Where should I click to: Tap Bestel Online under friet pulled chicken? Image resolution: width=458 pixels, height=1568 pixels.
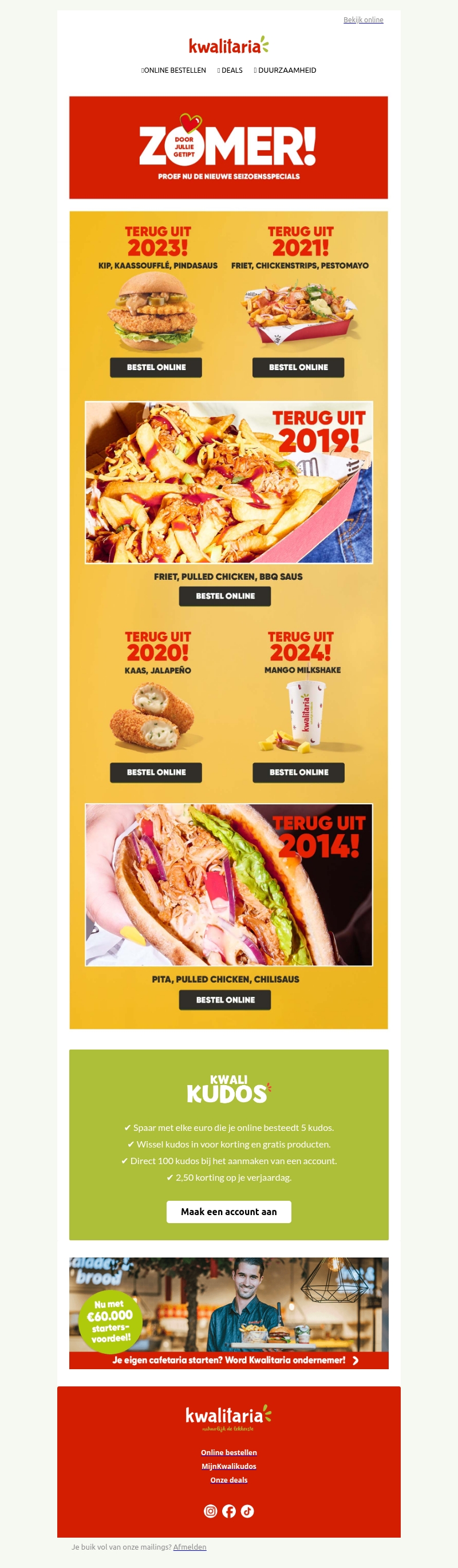224,596
